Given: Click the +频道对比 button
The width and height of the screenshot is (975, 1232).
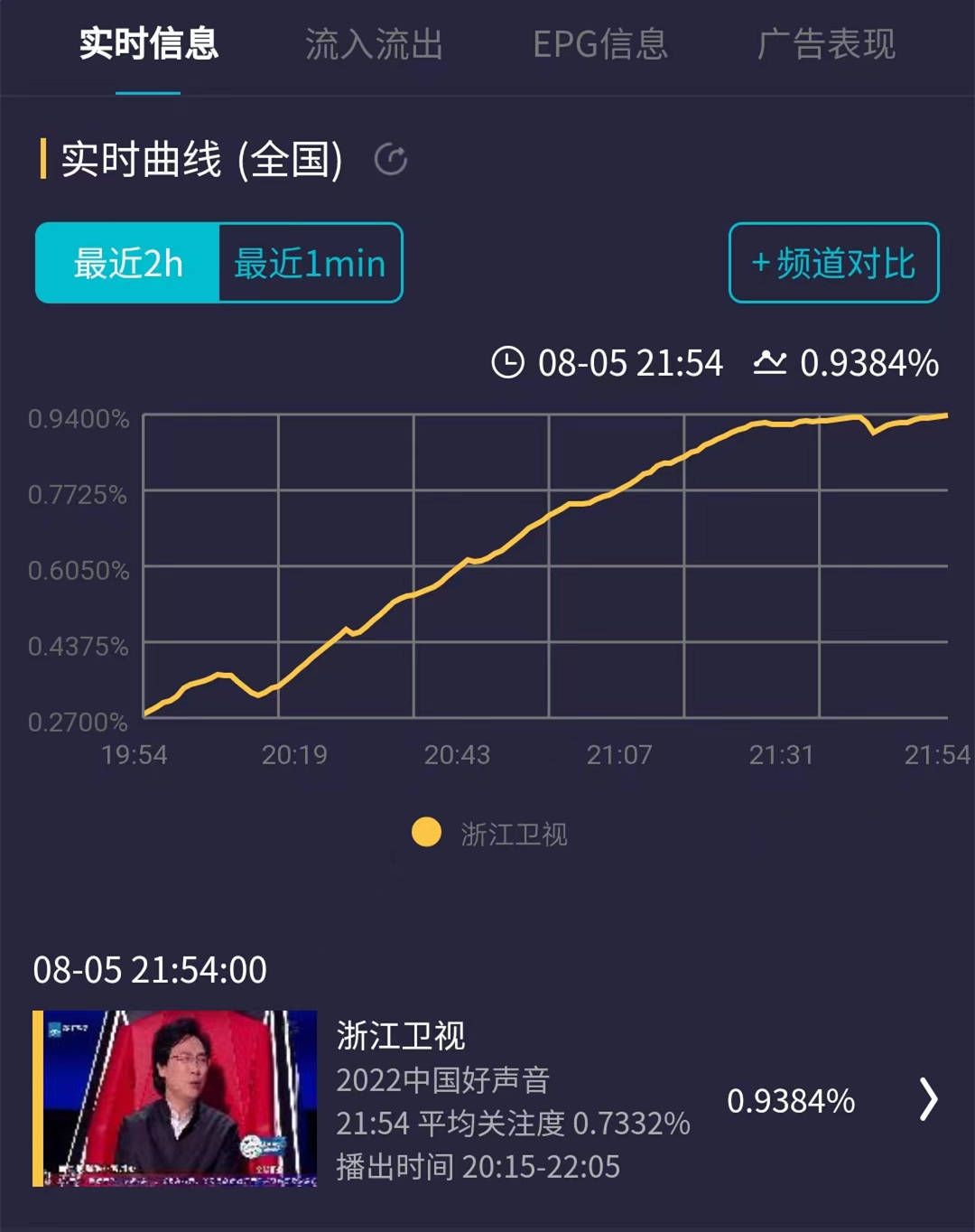Looking at the screenshot, I should point(833,263).
